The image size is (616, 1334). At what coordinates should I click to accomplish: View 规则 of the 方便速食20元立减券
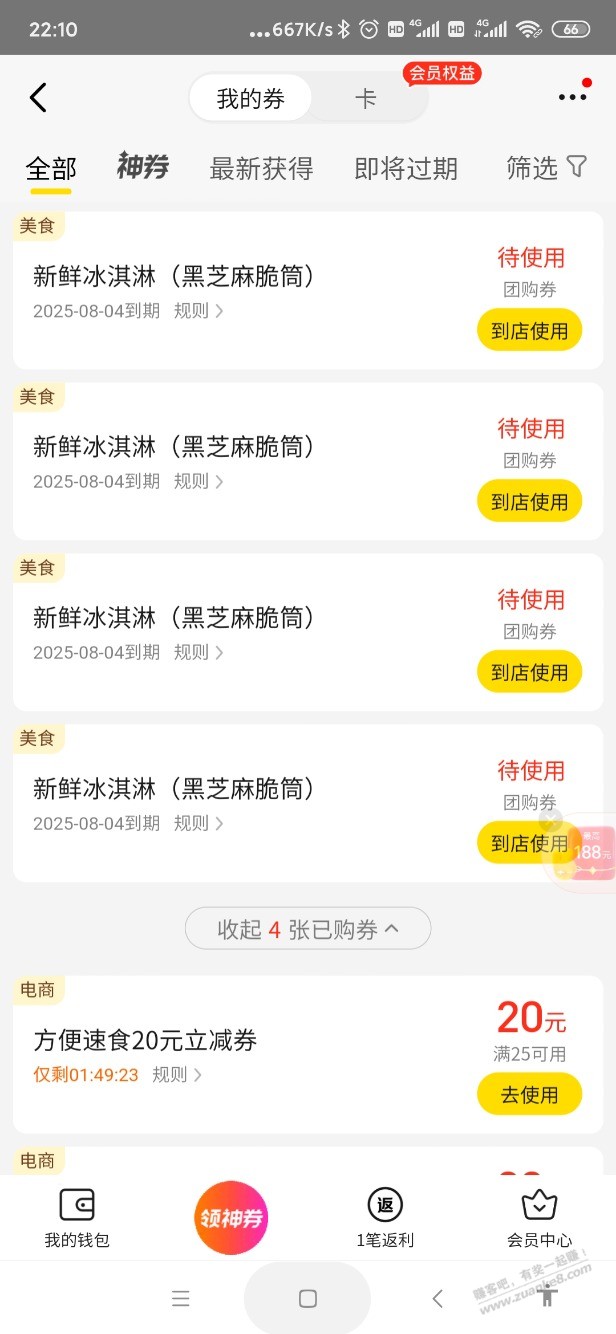177,1075
